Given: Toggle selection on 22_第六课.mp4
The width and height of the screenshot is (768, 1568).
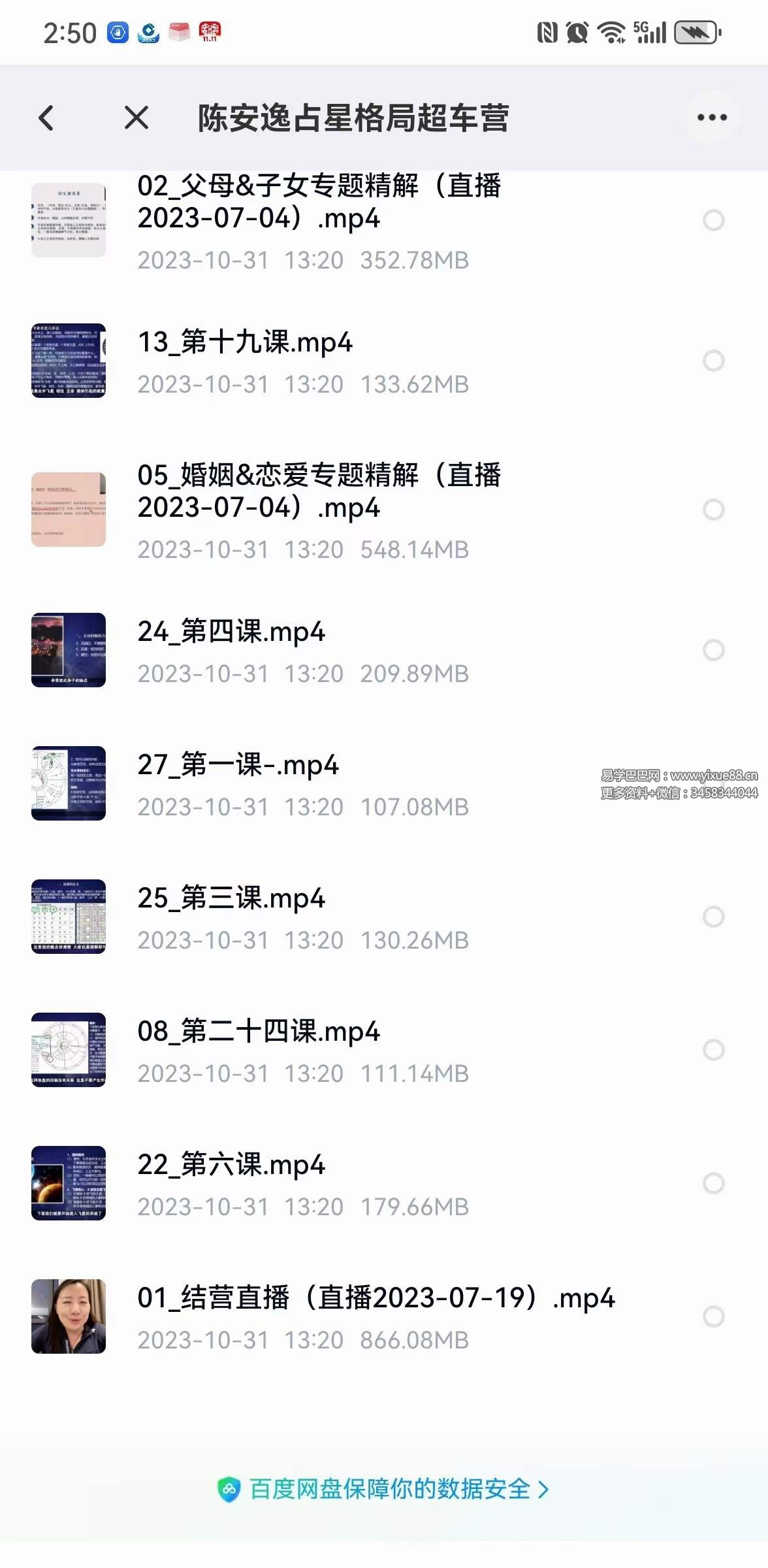Looking at the screenshot, I should (713, 1184).
